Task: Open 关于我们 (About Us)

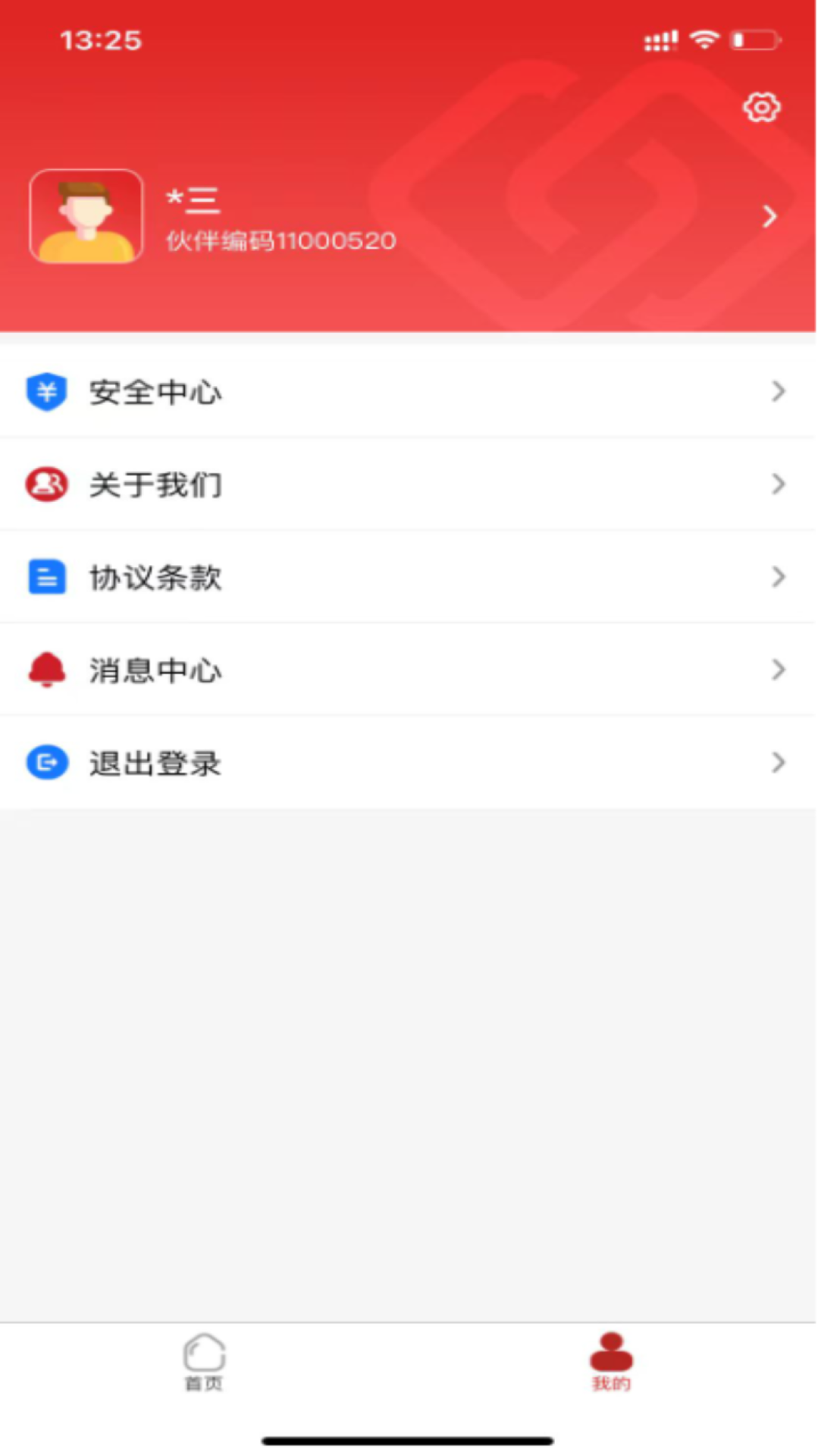Action: (x=408, y=485)
